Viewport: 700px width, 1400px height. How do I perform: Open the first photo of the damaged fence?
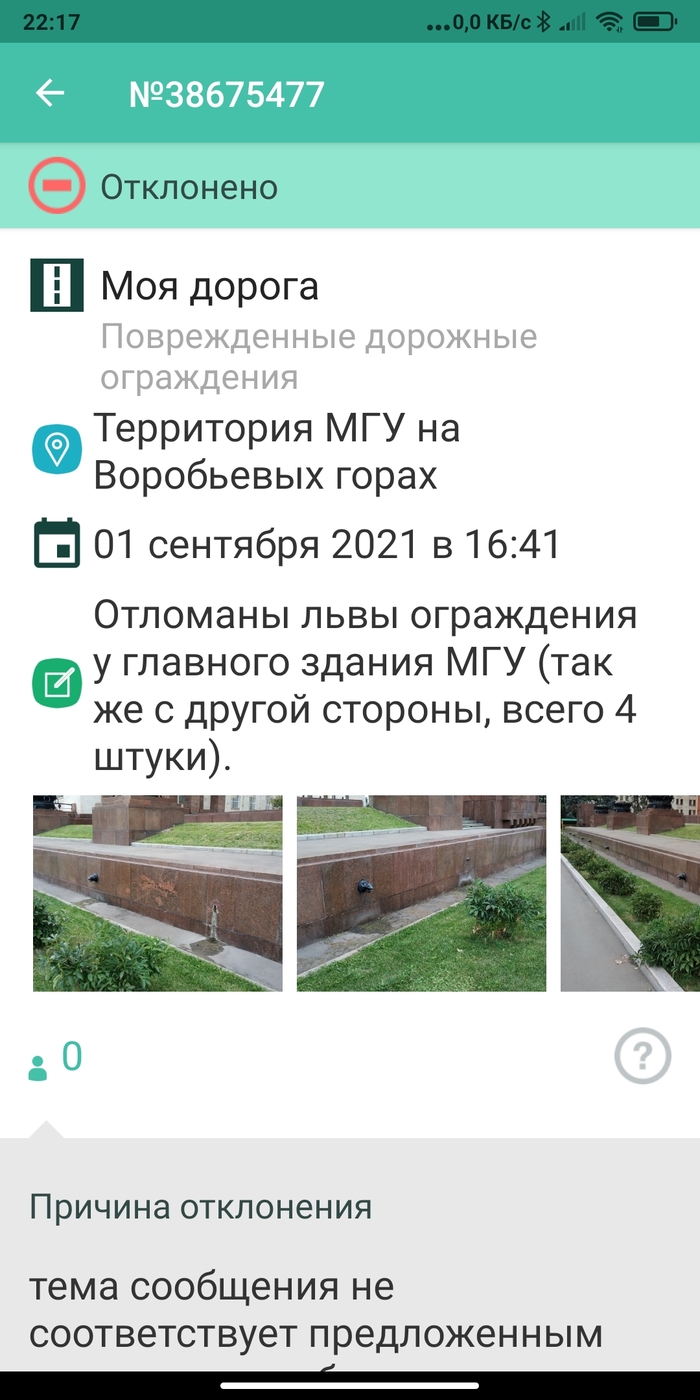[x=158, y=893]
